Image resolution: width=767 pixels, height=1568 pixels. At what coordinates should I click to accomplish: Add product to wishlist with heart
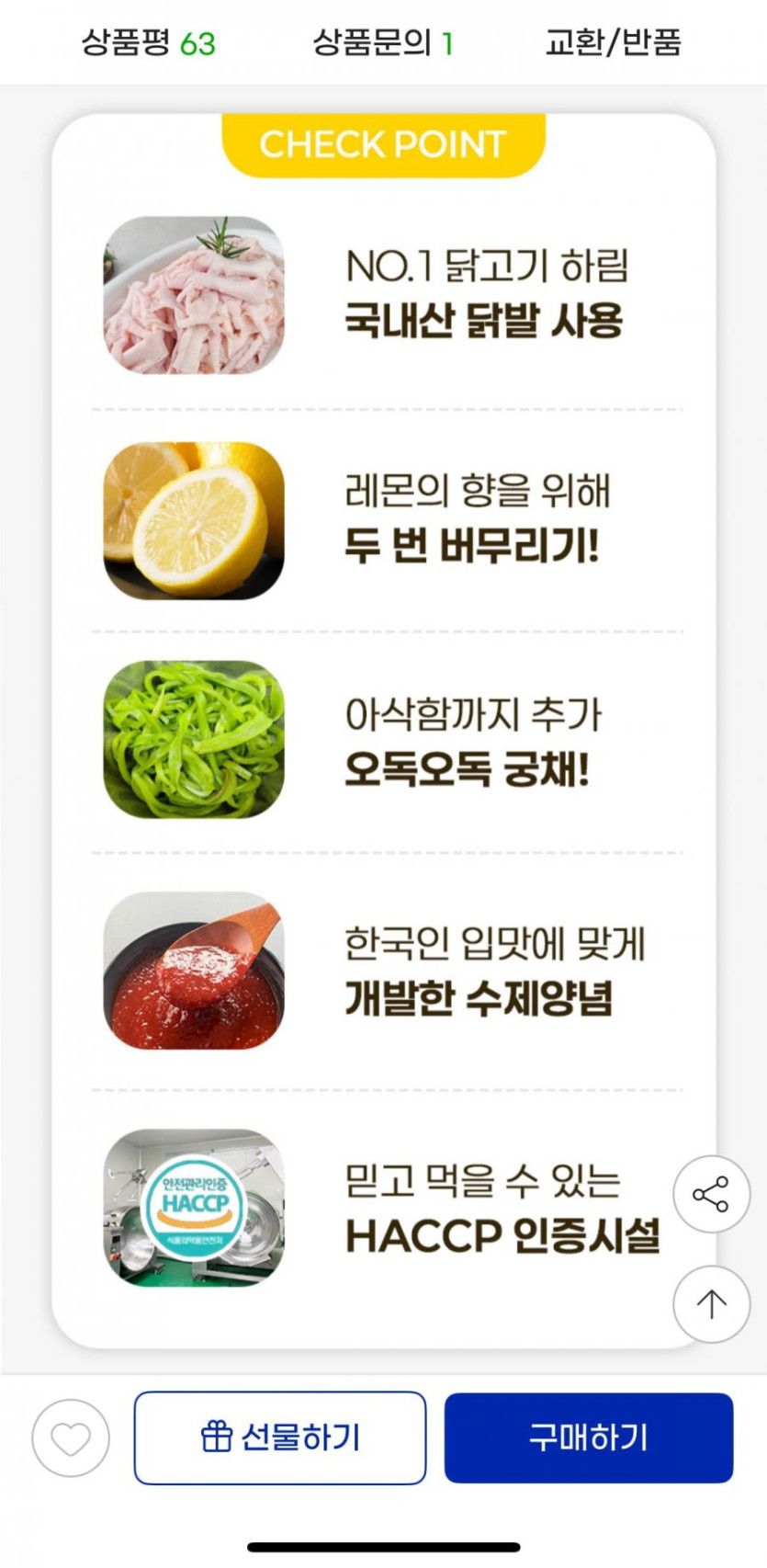pos(71,1437)
